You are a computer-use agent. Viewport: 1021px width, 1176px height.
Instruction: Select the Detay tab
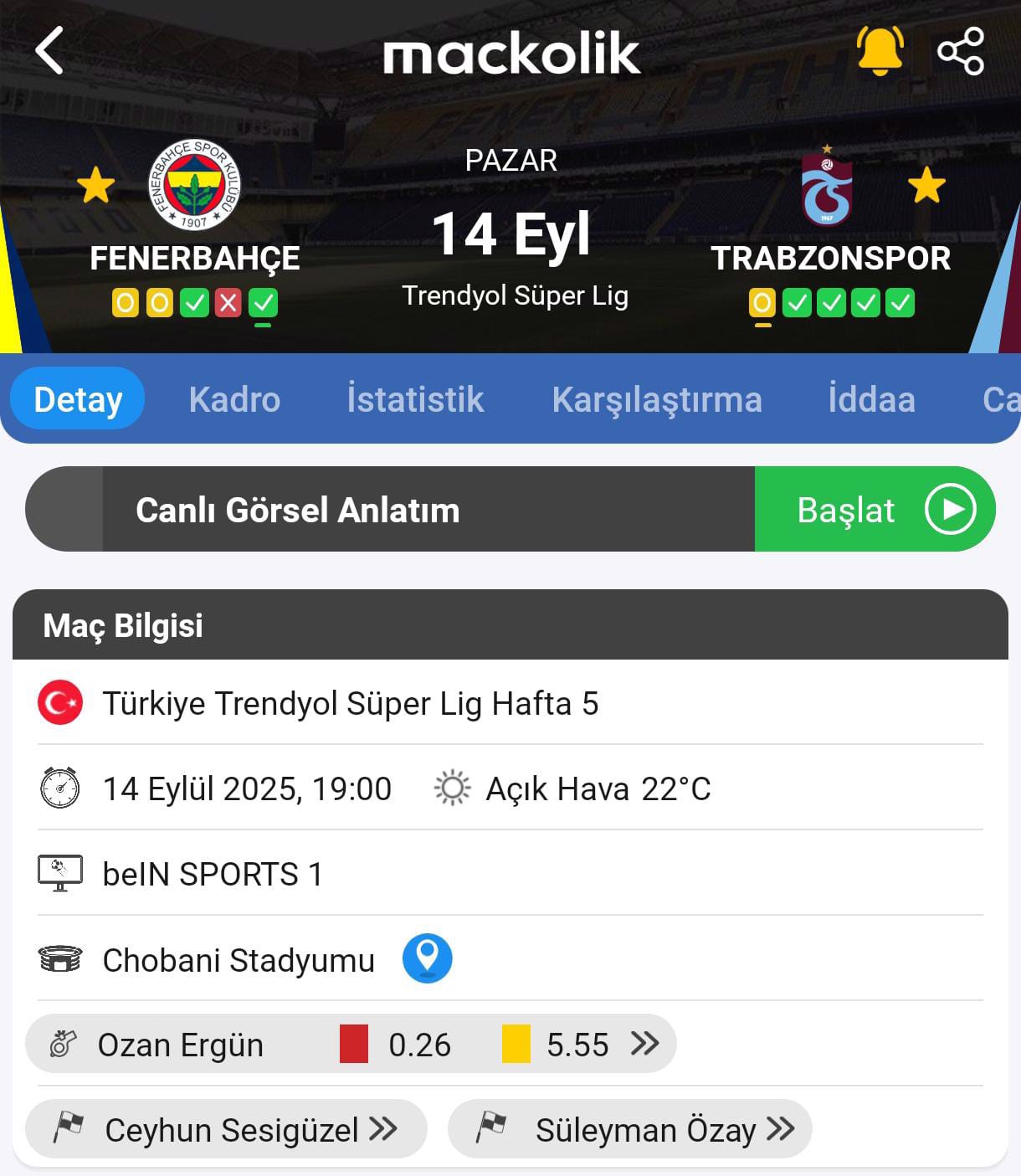pyautogui.click(x=78, y=399)
